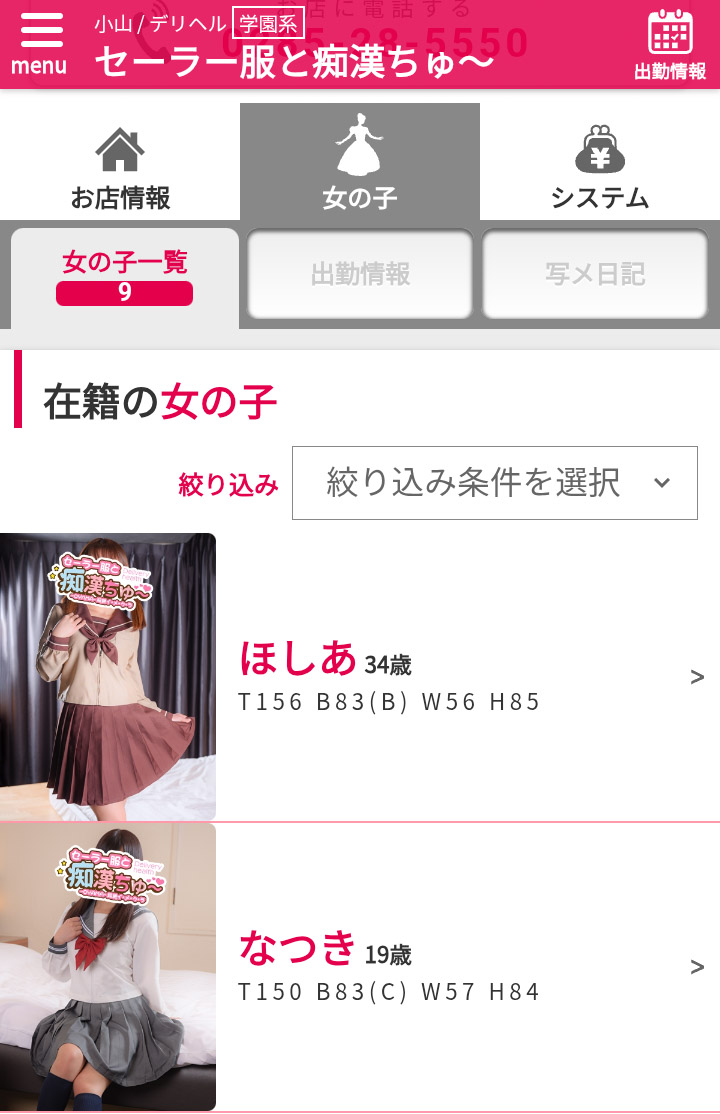Show the 女の子一覧 sub-tab

[x=125, y=277]
